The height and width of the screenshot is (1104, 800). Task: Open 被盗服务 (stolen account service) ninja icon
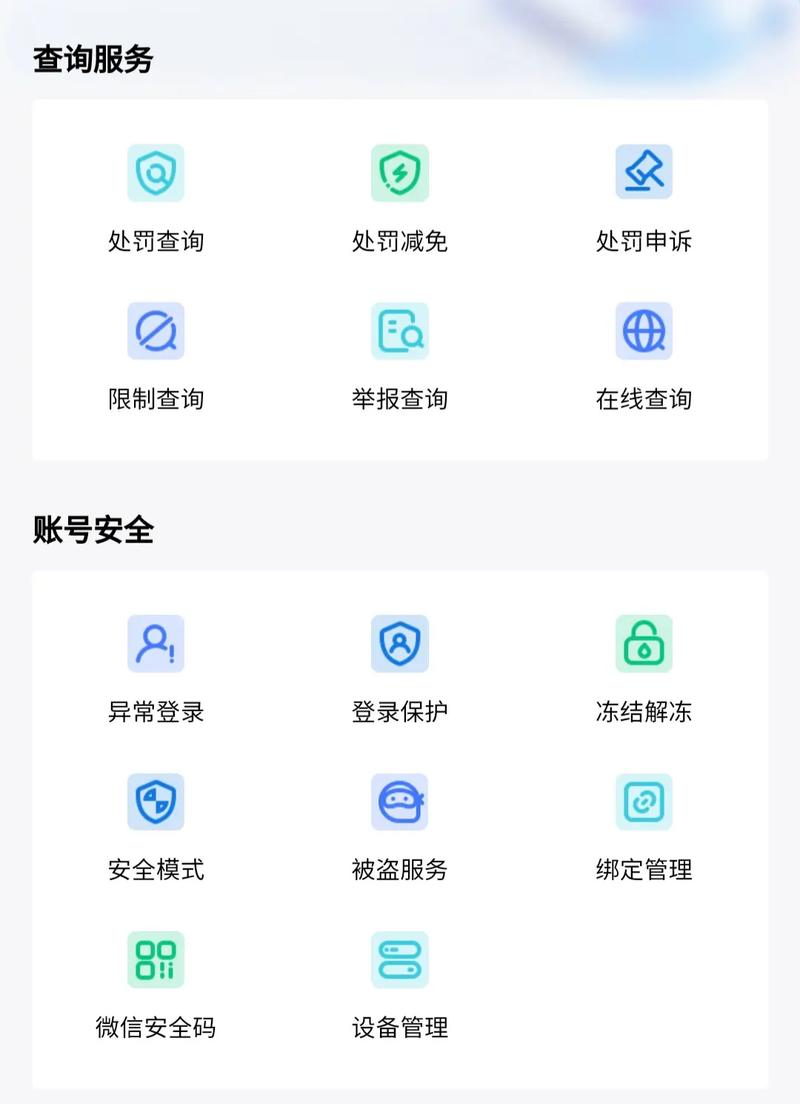400,801
